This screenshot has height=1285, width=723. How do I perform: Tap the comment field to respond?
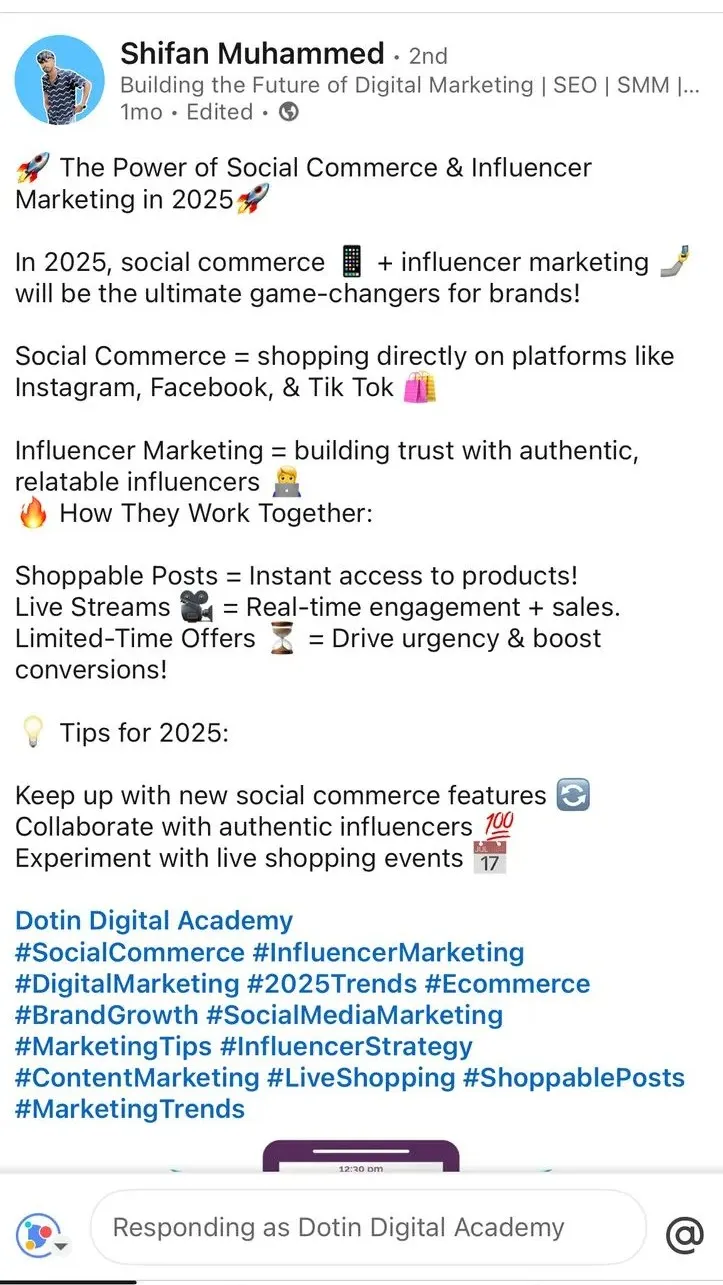click(368, 1228)
